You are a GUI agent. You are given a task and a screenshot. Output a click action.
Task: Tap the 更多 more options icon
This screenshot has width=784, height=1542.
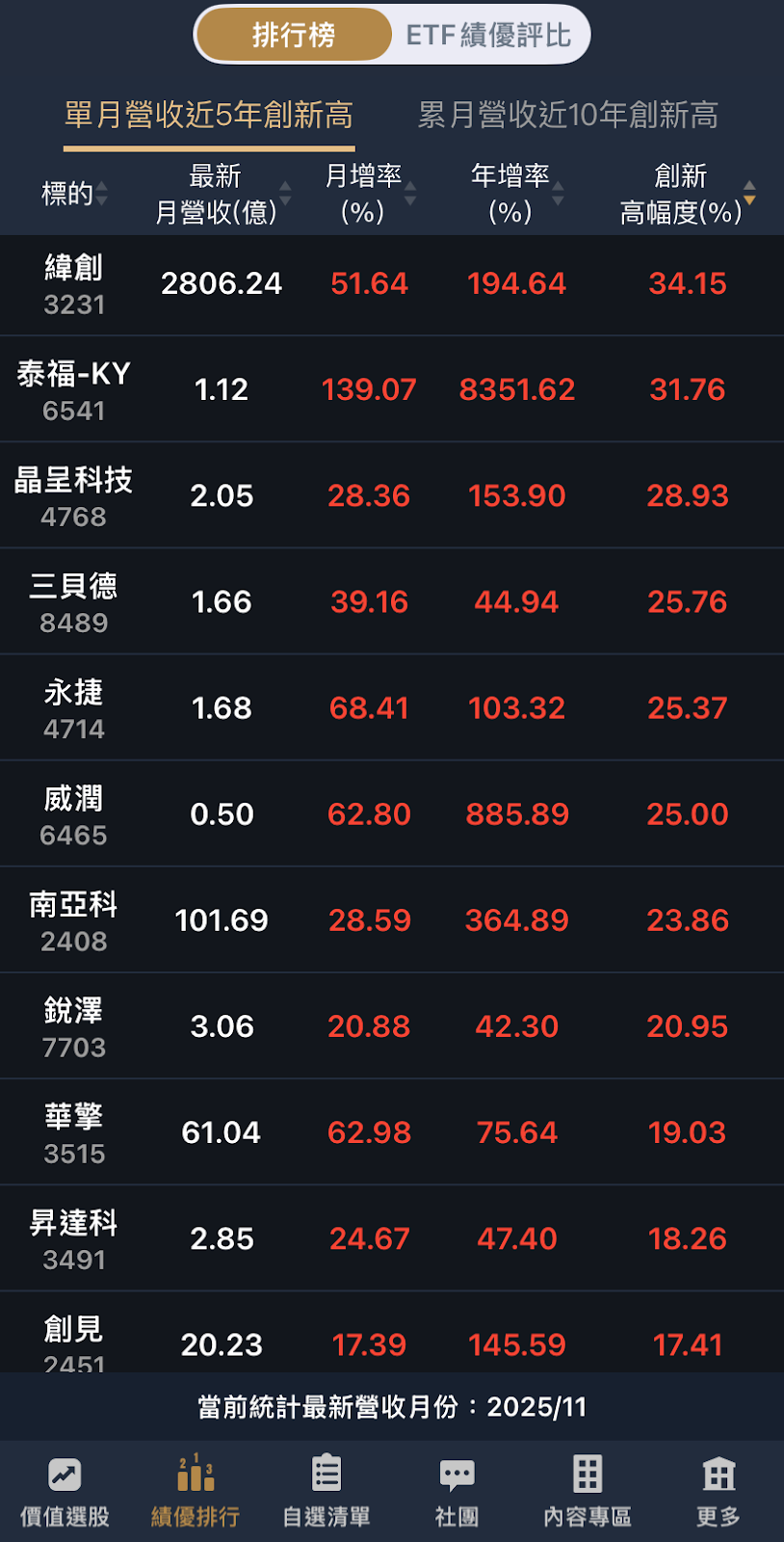click(719, 1489)
